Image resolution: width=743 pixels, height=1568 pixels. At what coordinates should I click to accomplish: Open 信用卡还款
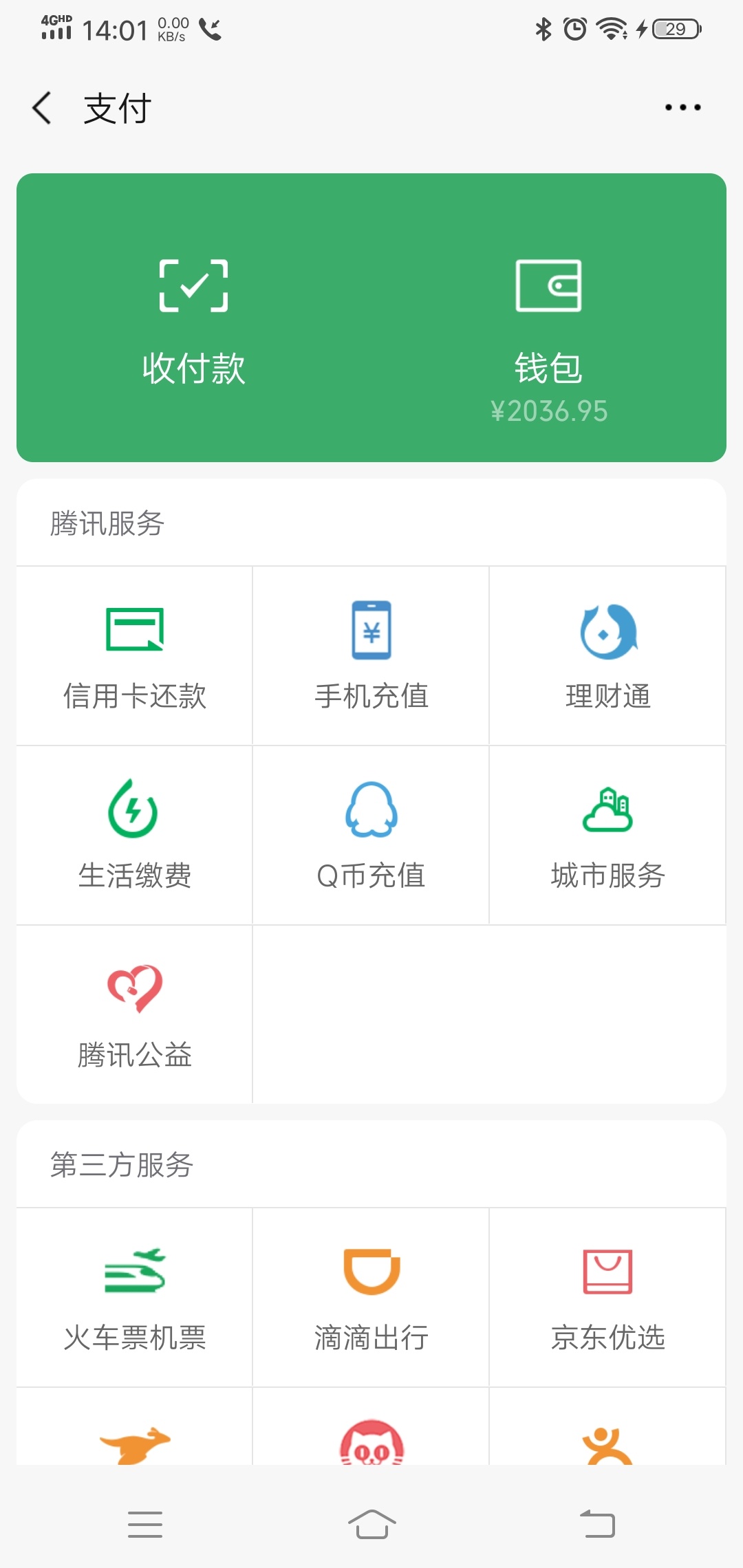(x=135, y=656)
